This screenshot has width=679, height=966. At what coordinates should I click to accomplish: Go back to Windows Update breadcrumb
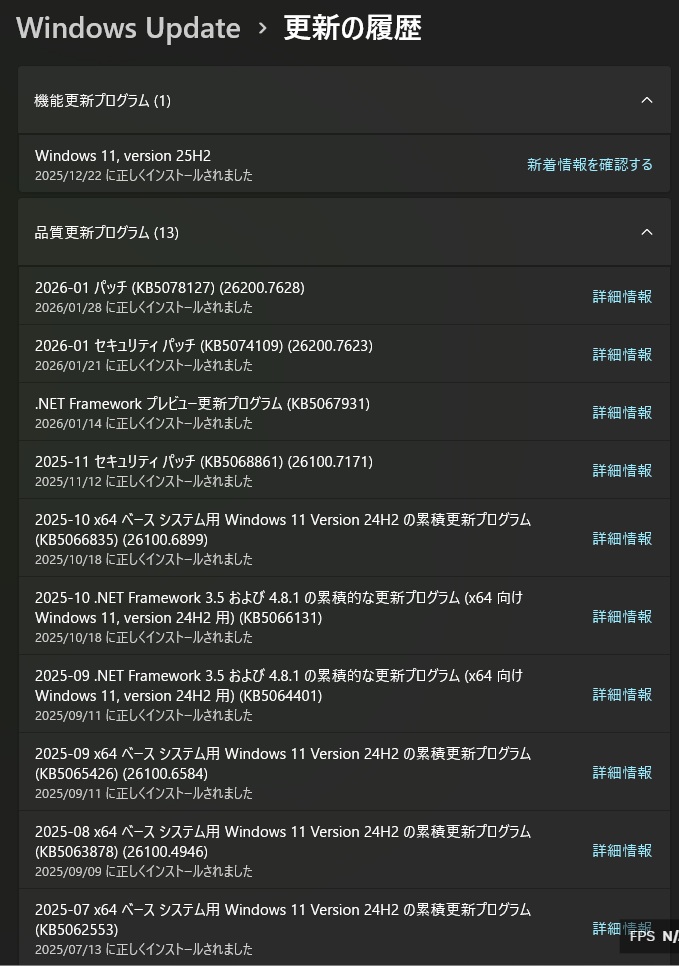click(x=128, y=28)
